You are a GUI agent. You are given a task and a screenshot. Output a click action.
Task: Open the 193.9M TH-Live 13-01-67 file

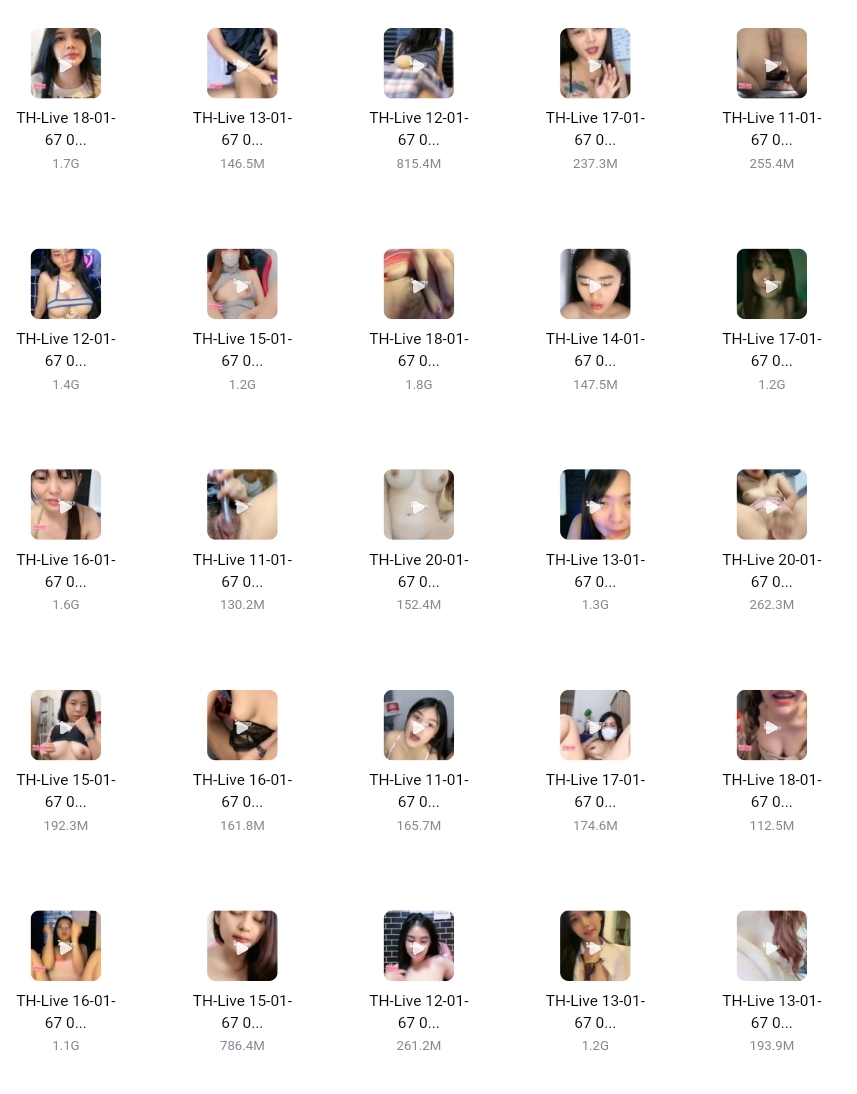[771, 946]
